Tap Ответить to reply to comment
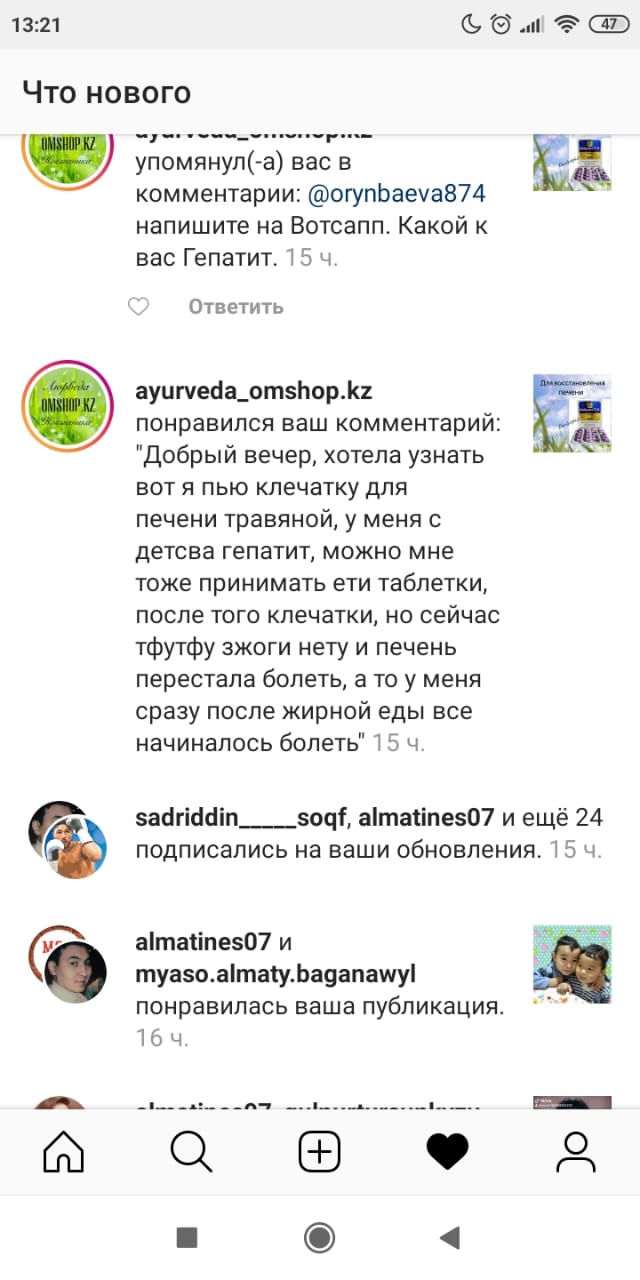 (x=235, y=307)
